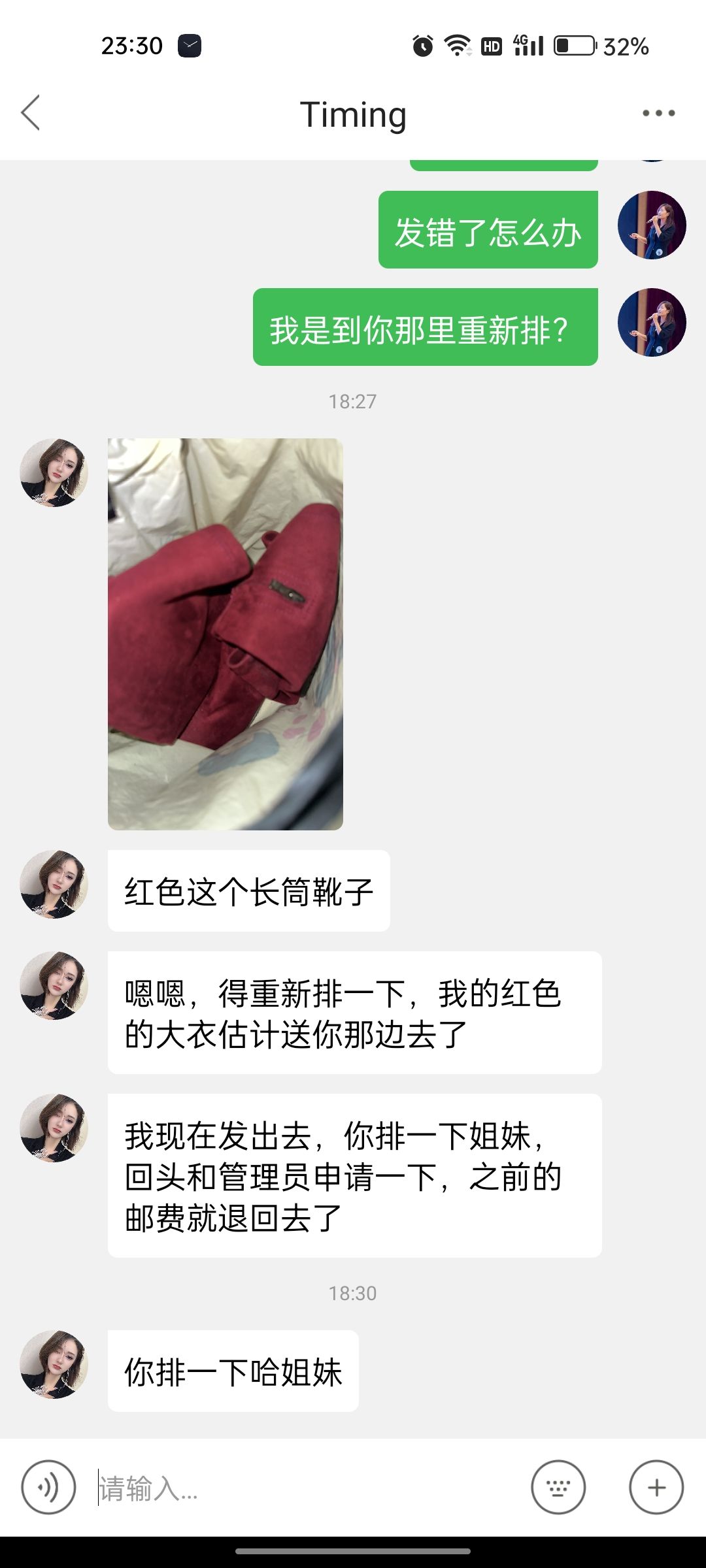Open the sticker and keyboard panel icon
706x1568 pixels.
558,1488
